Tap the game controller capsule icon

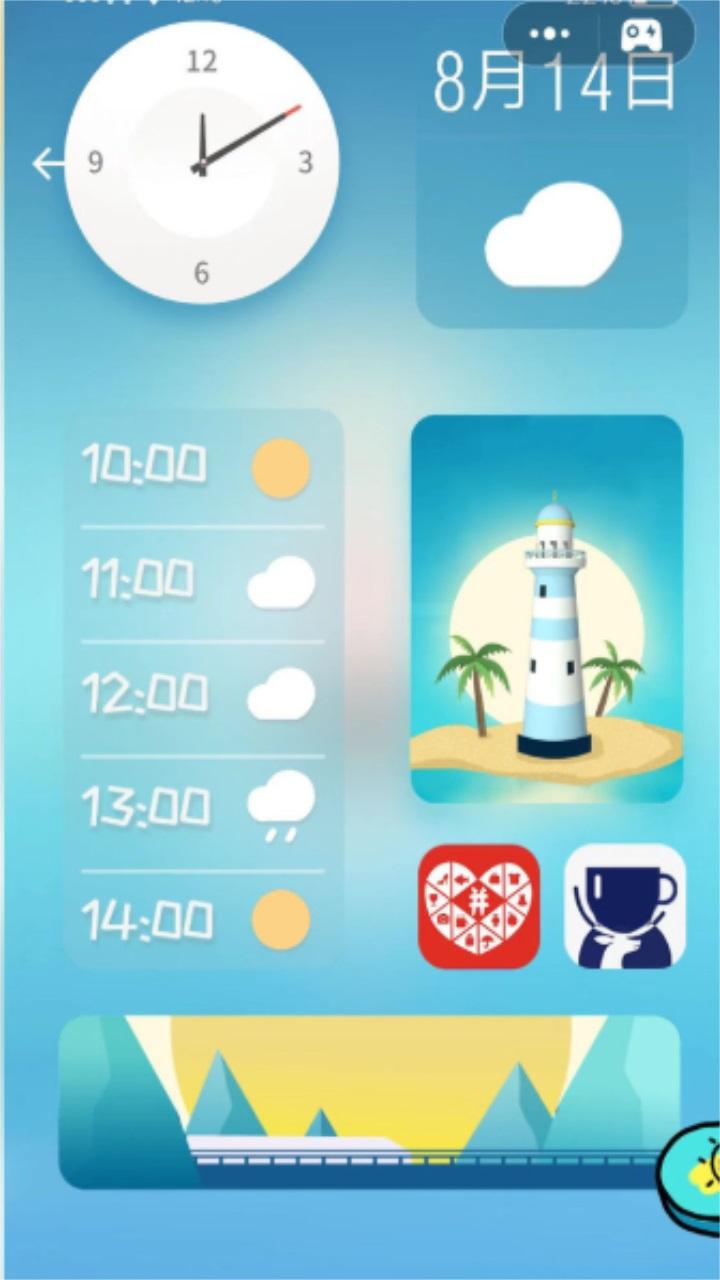coord(640,35)
